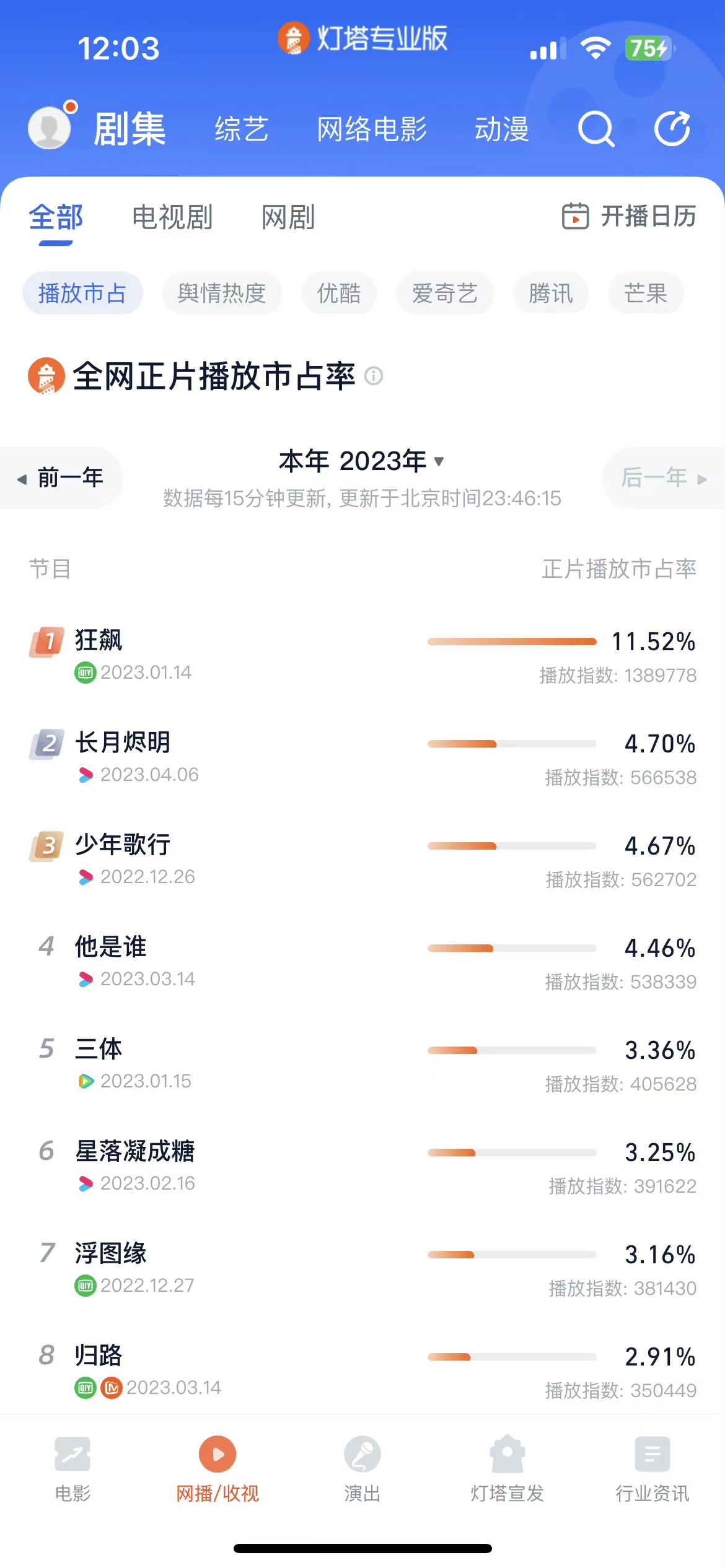
Task: Switch to the 动漫 tab
Action: [x=501, y=129]
